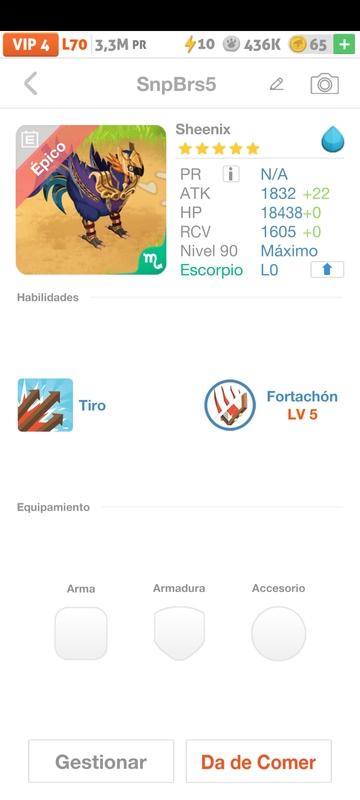Feed the creature with Da de Comer
The image size is (360, 800).
259,761
